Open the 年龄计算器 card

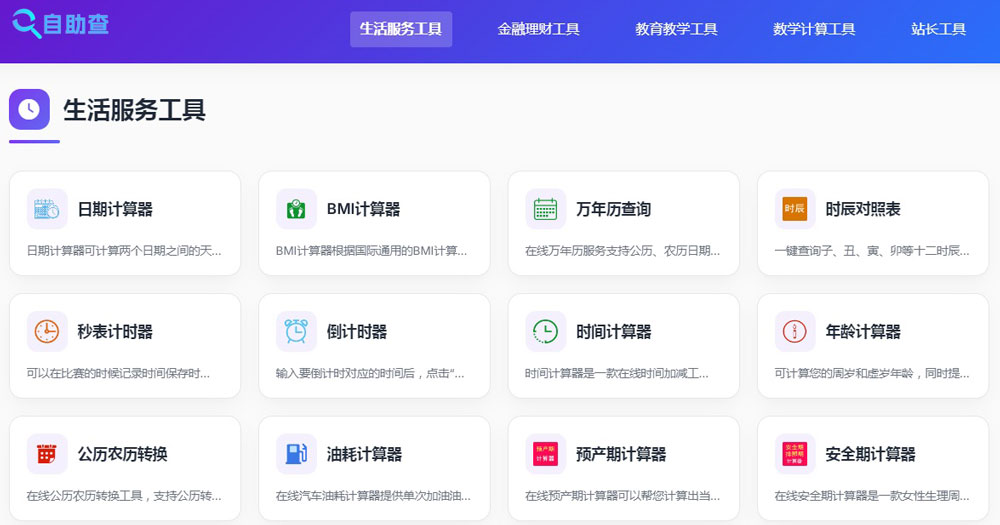tap(872, 344)
